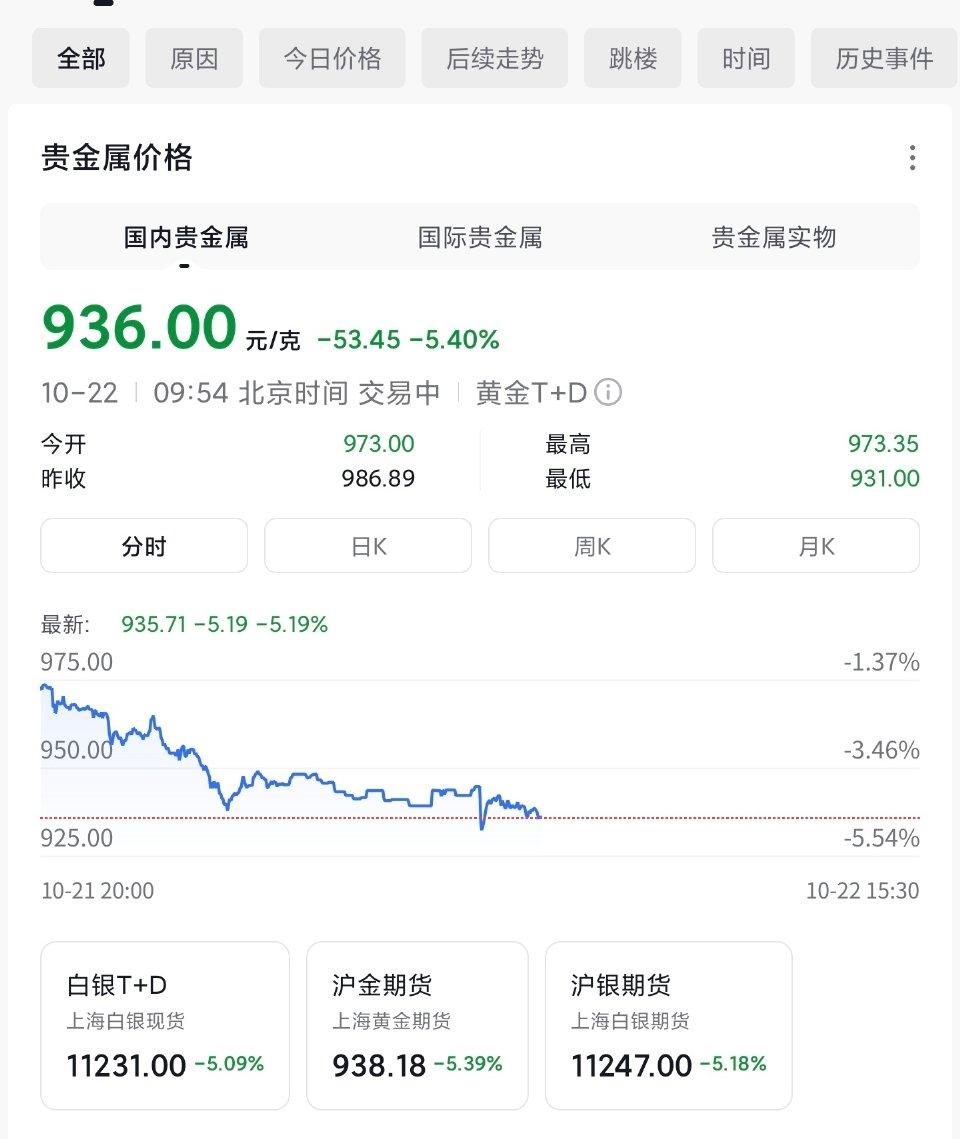The image size is (960, 1139).
Task: Open the 白银T+D card
Action: point(165,1025)
